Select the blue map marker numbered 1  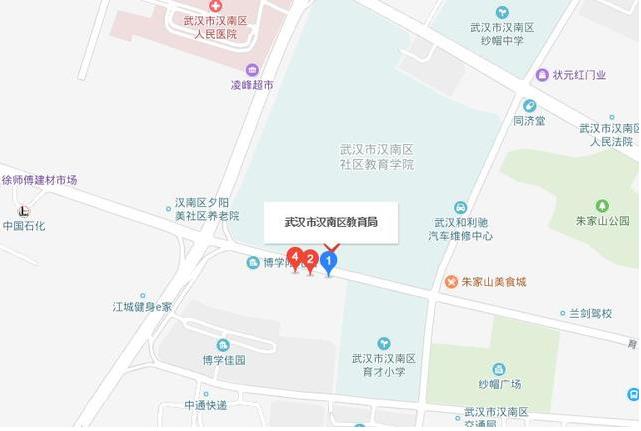point(327,261)
